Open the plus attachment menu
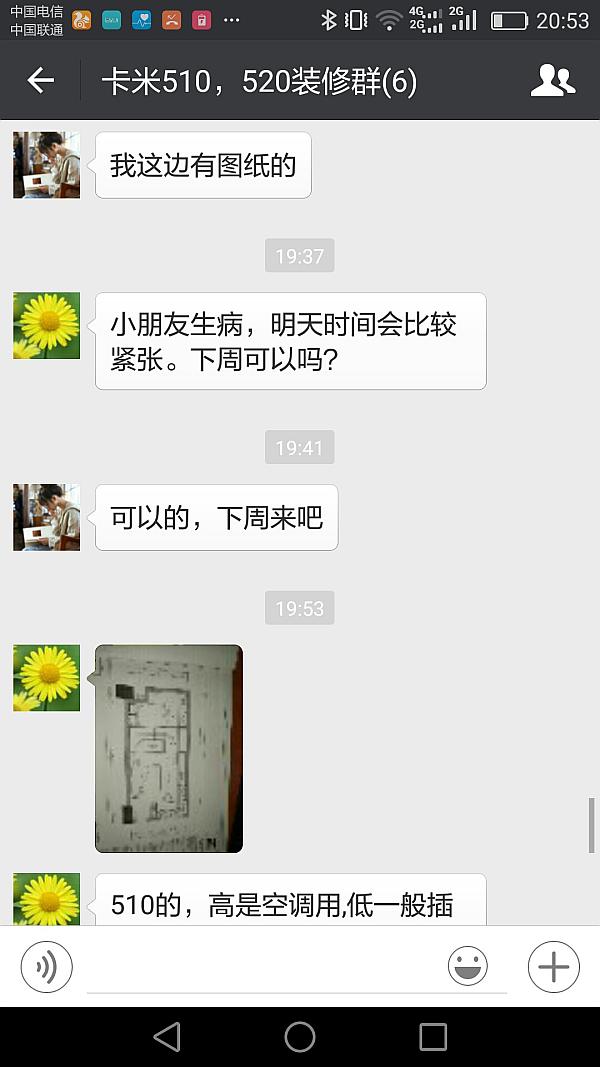 553,967
